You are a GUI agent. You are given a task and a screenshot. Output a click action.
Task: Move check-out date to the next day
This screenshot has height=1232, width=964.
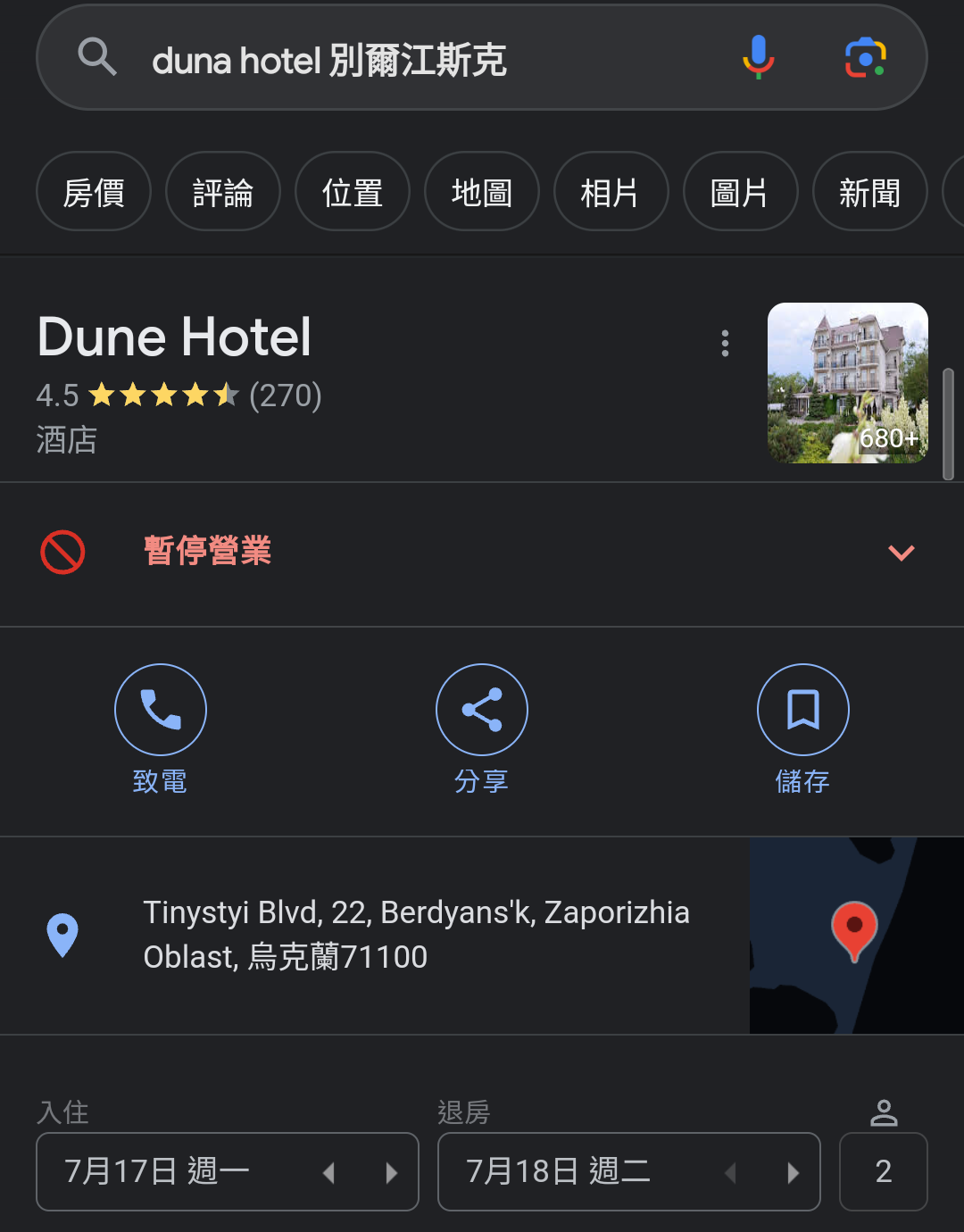(793, 1172)
